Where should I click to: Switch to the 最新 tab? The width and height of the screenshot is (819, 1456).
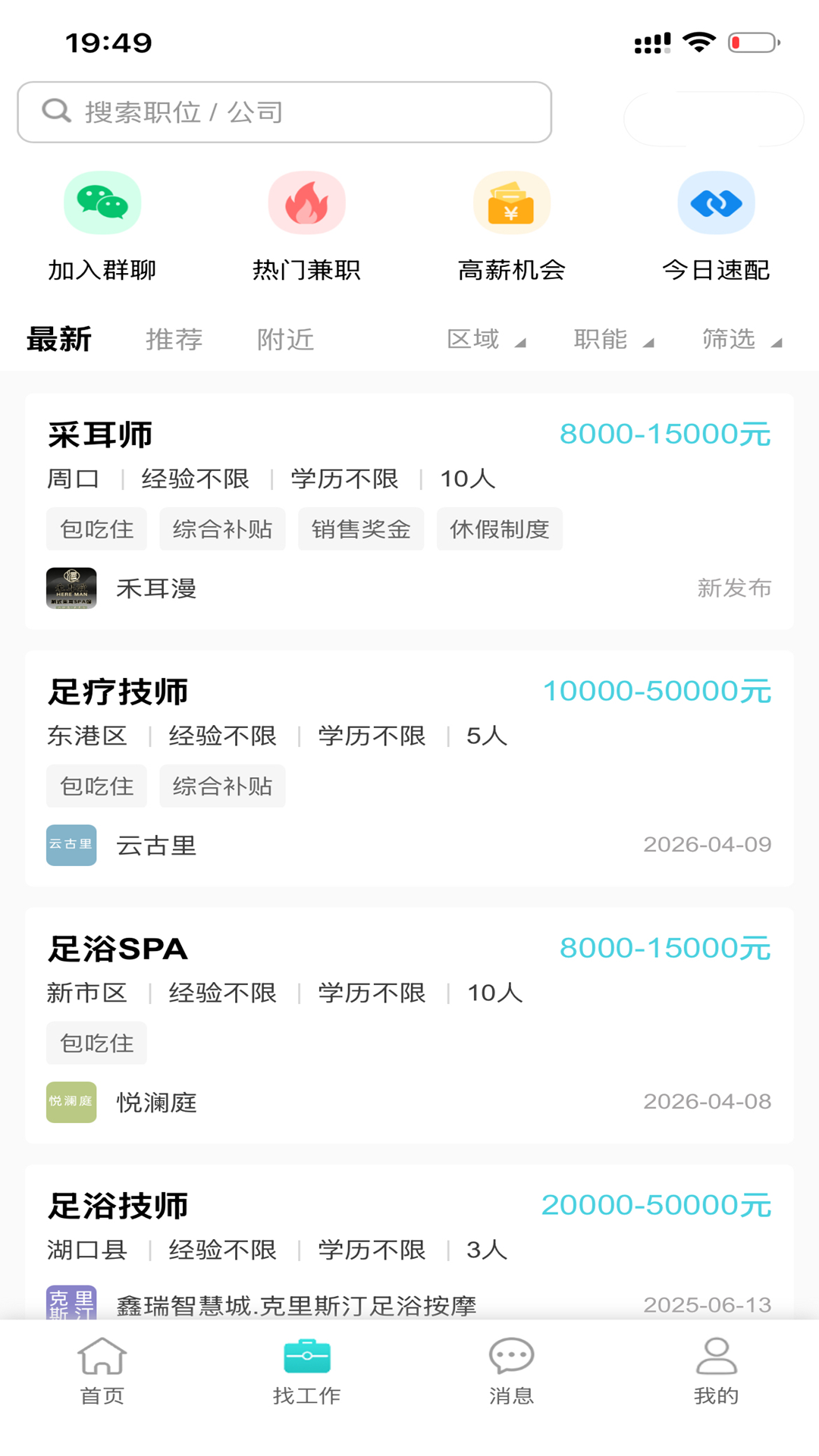59,339
